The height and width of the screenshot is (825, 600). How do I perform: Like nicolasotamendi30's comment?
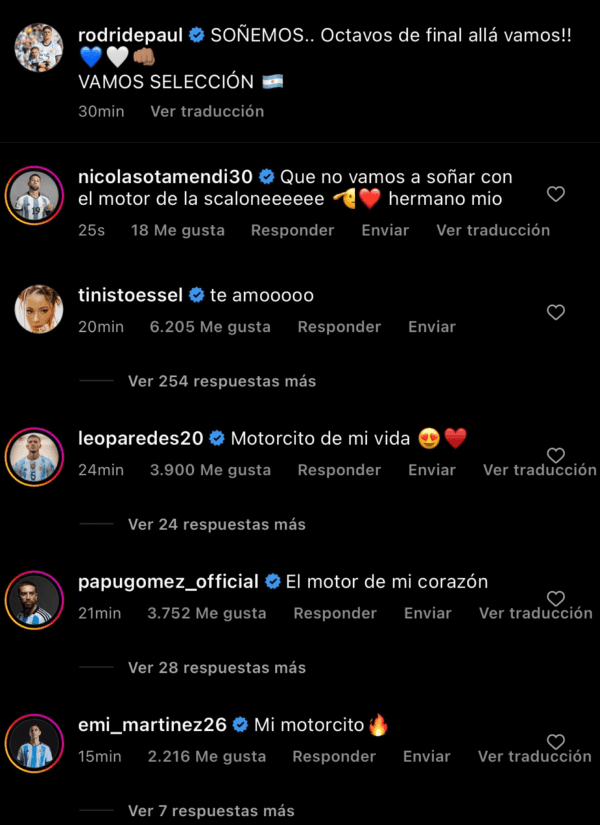[x=557, y=193]
